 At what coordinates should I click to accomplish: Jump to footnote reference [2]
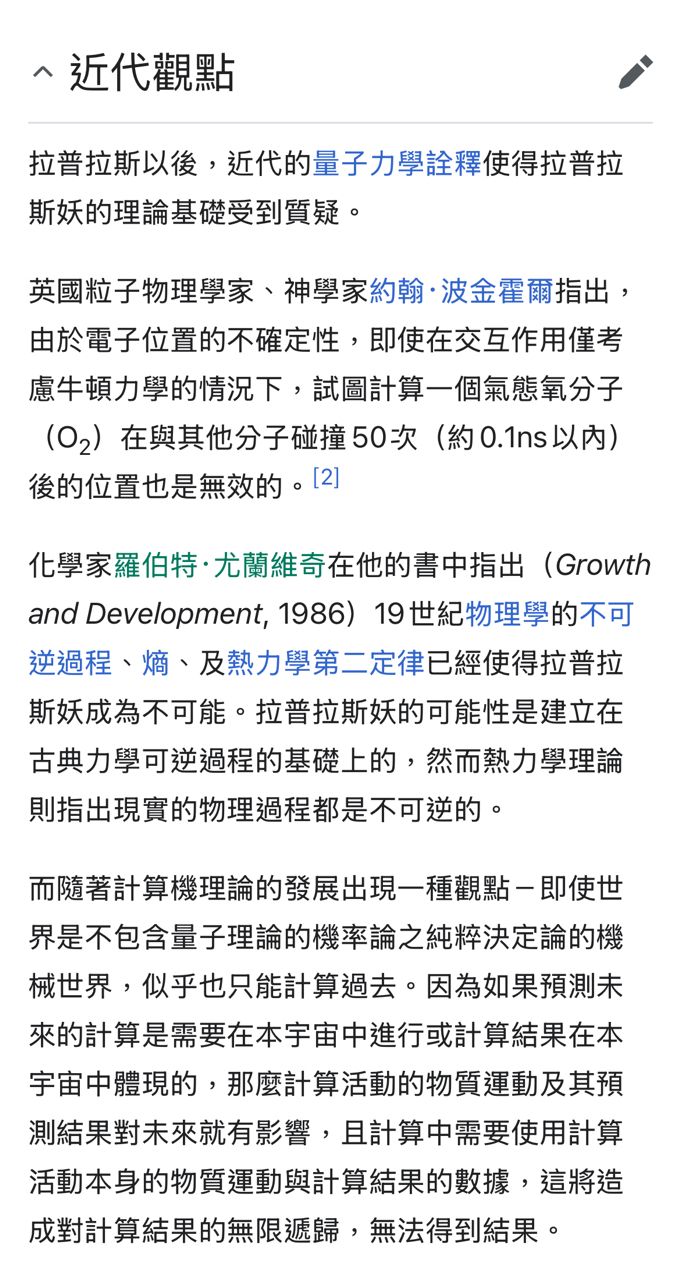pos(326,478)
